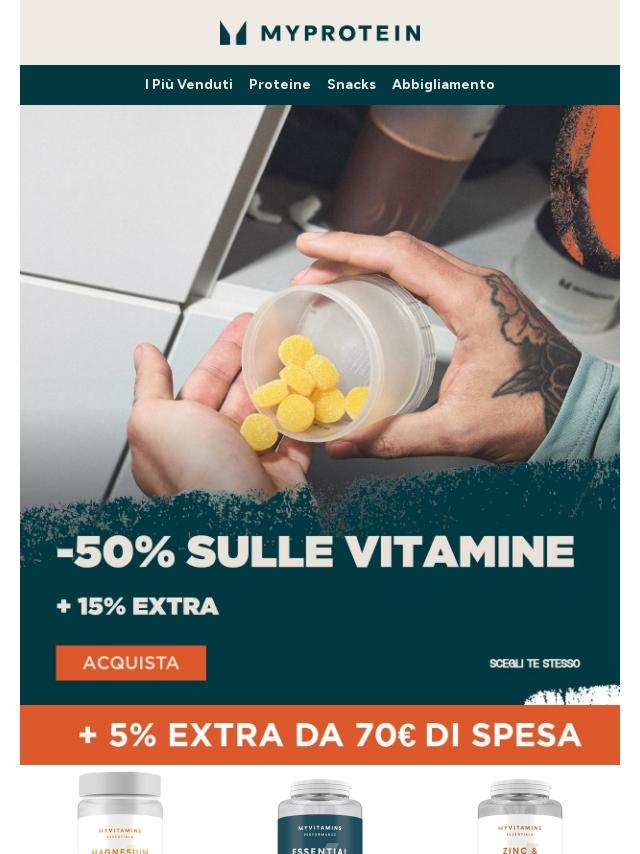Go to the Proteine section
This screenshot has height=854, width=640.
tap(279, 85)
